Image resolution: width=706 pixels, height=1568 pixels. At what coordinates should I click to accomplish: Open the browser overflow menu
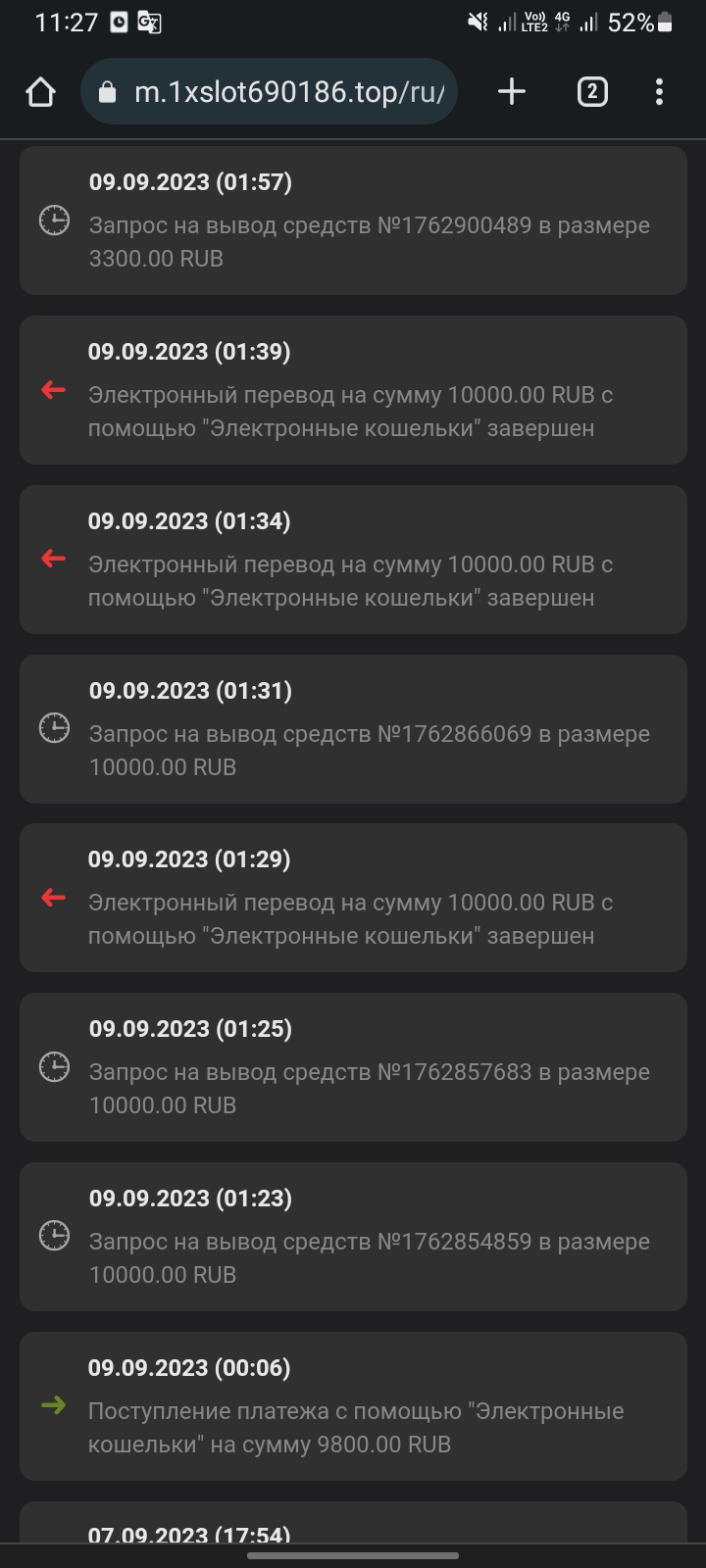[x=659, y=92]
